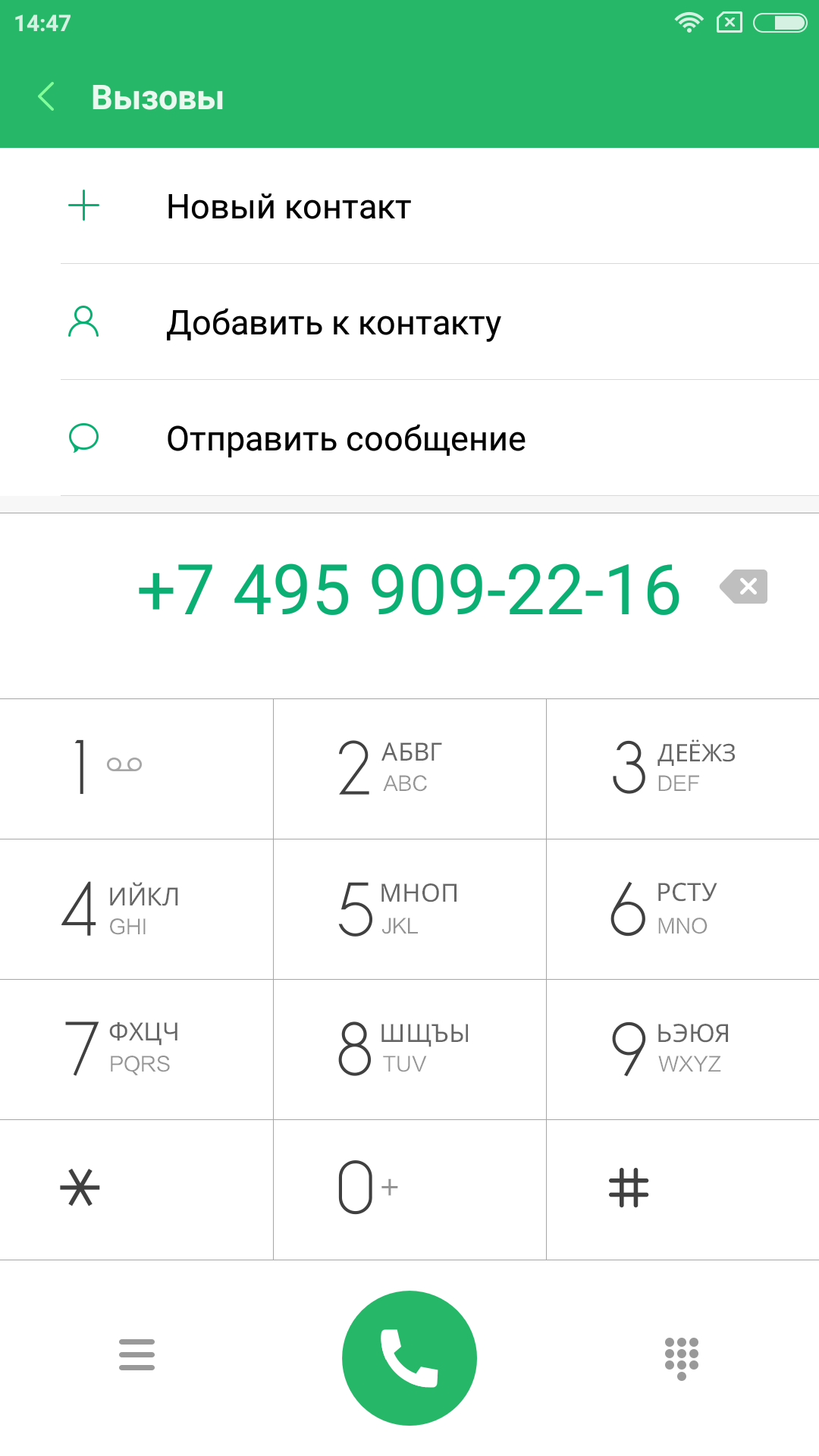The height and width of the screenshot is (1456, 819).
Task: Go back from the Вызовы screen
Action: pyautogui.click(x=46, y=97)
